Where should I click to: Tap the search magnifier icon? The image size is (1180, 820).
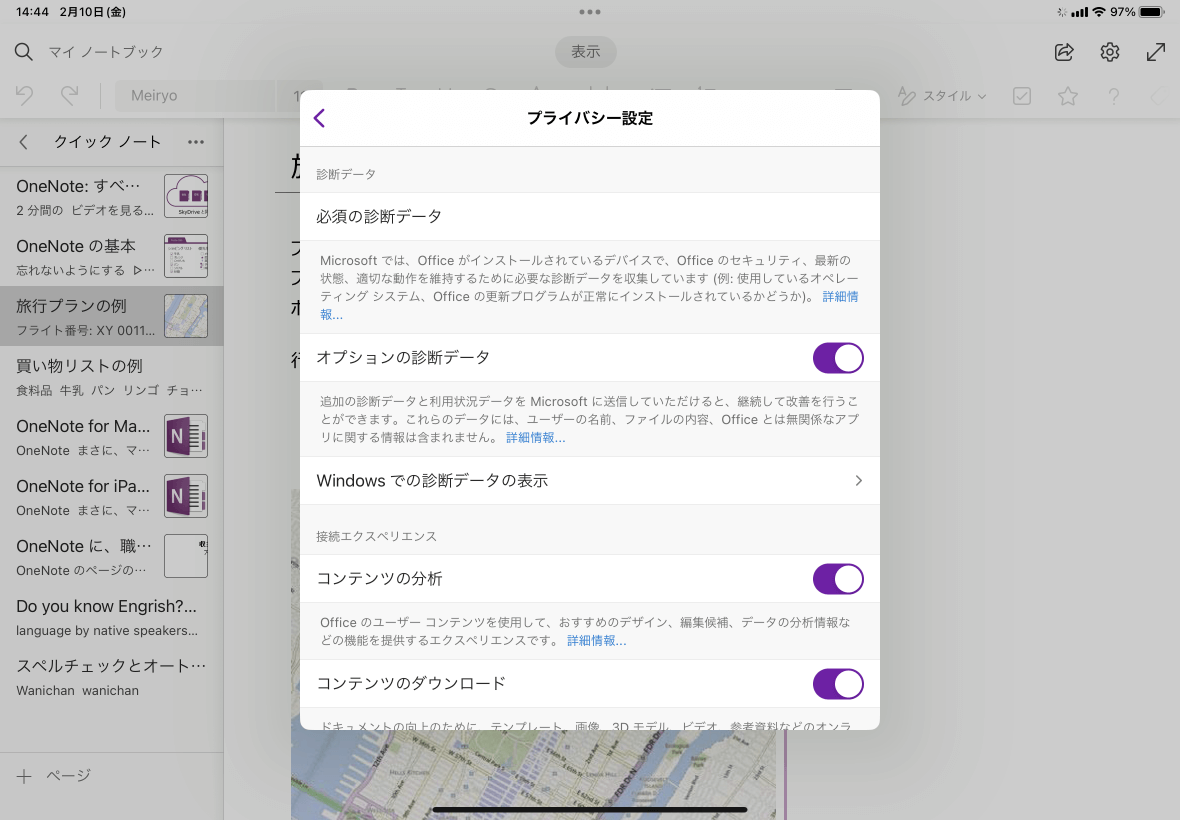coord(24,52)
